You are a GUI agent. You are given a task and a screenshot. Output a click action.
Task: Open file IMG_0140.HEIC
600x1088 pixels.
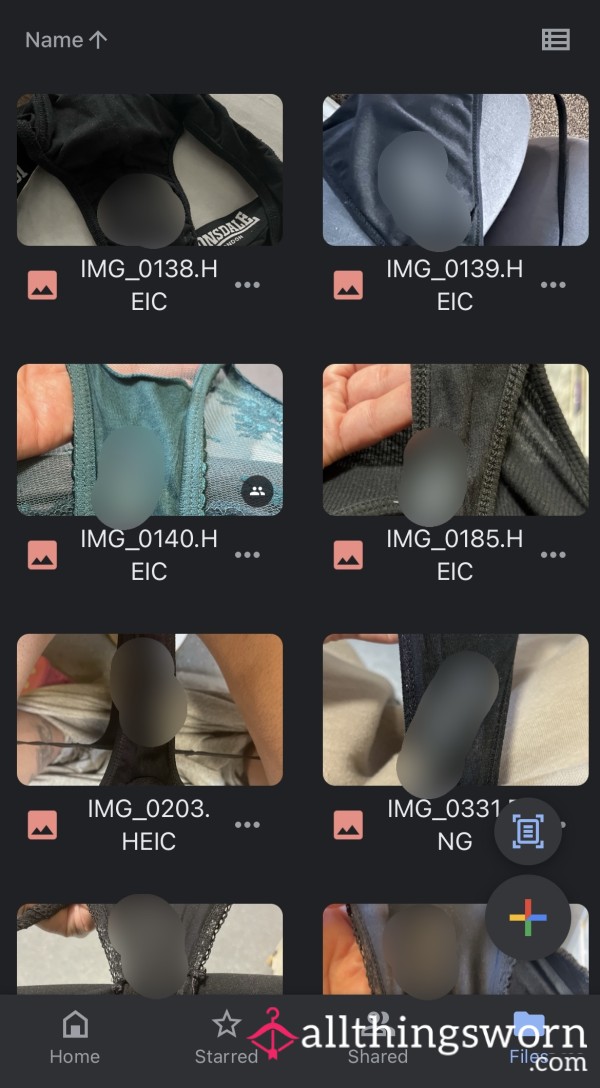(x=150, y=440)
